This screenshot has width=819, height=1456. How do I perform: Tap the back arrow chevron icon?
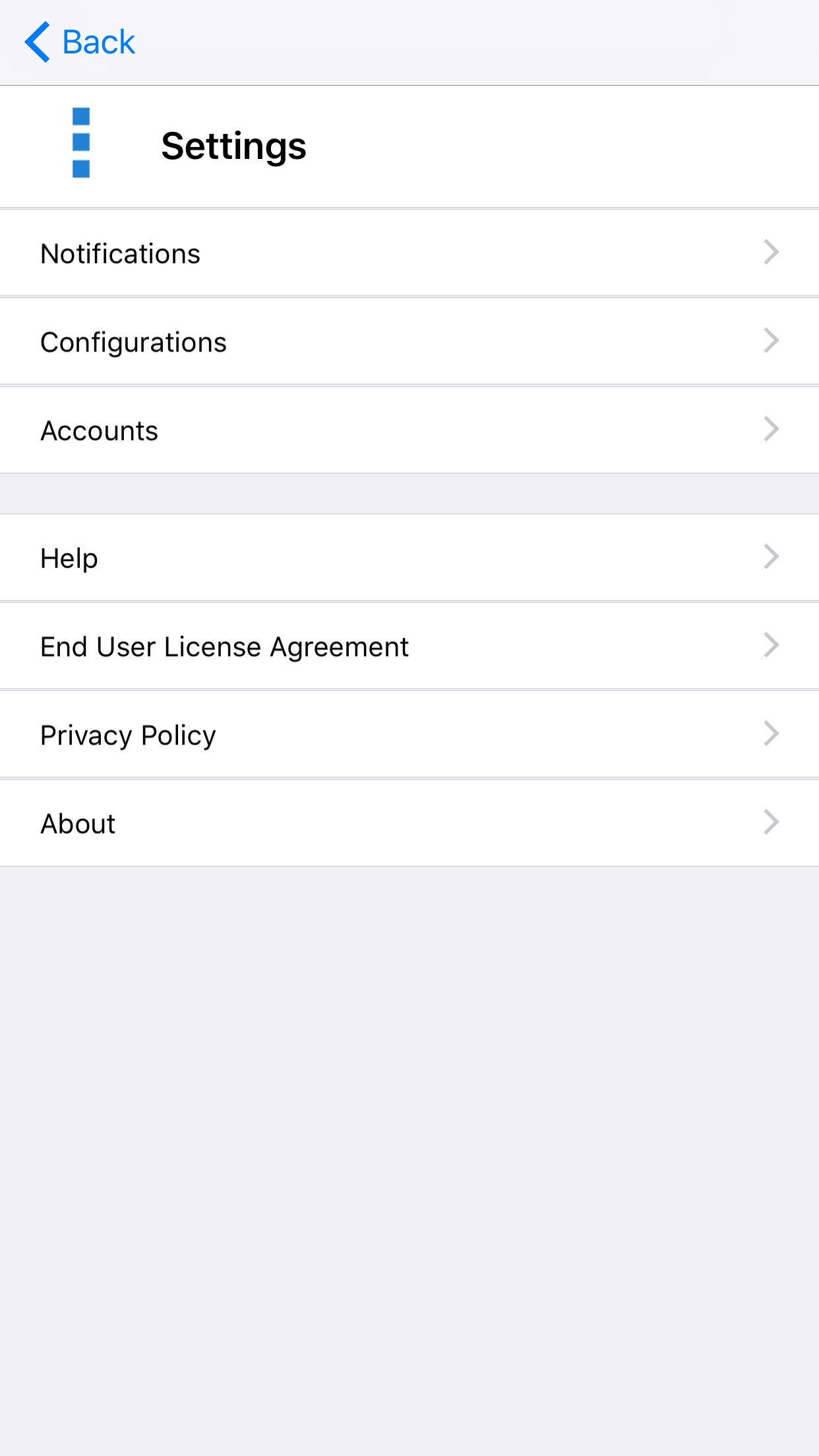tap(36, 40)
